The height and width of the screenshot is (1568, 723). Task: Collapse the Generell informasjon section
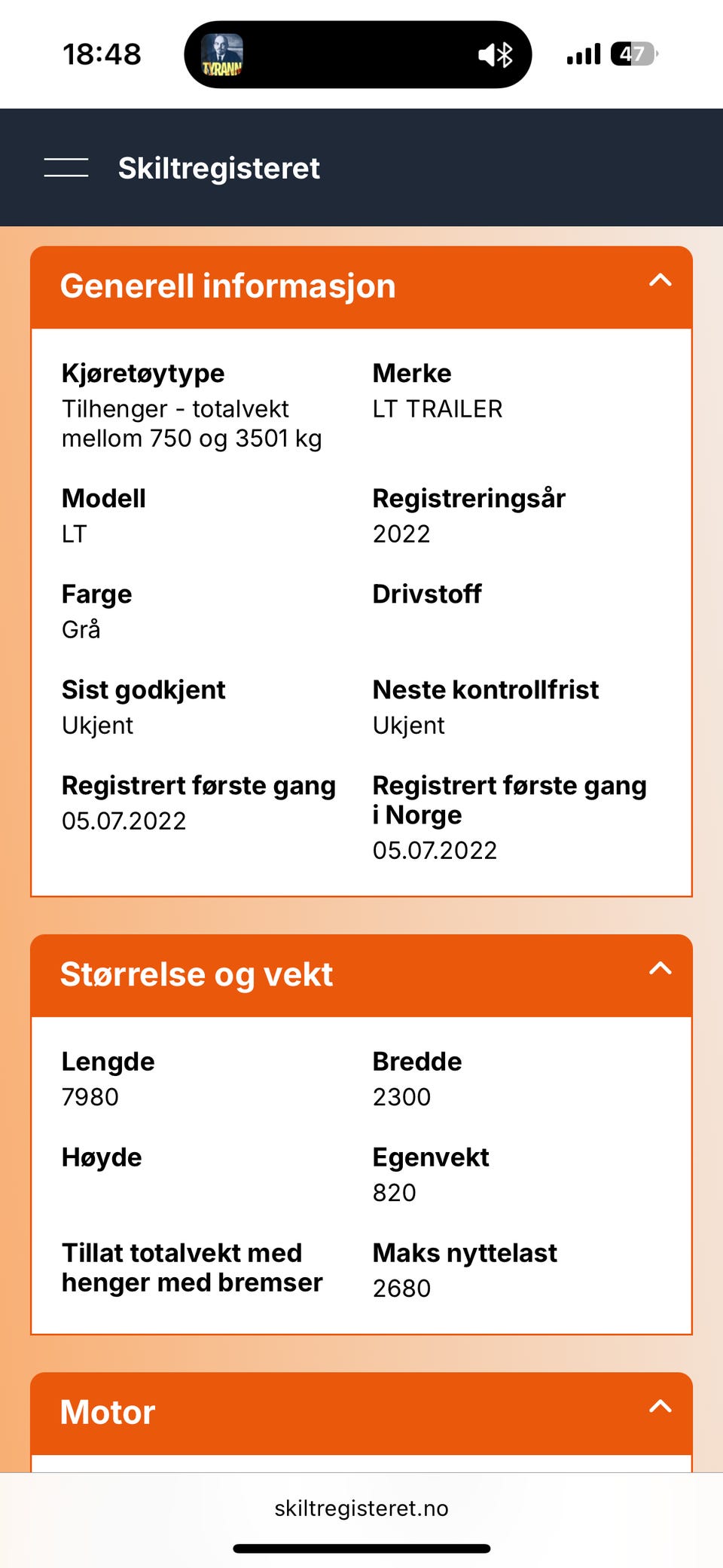[660, 281]
